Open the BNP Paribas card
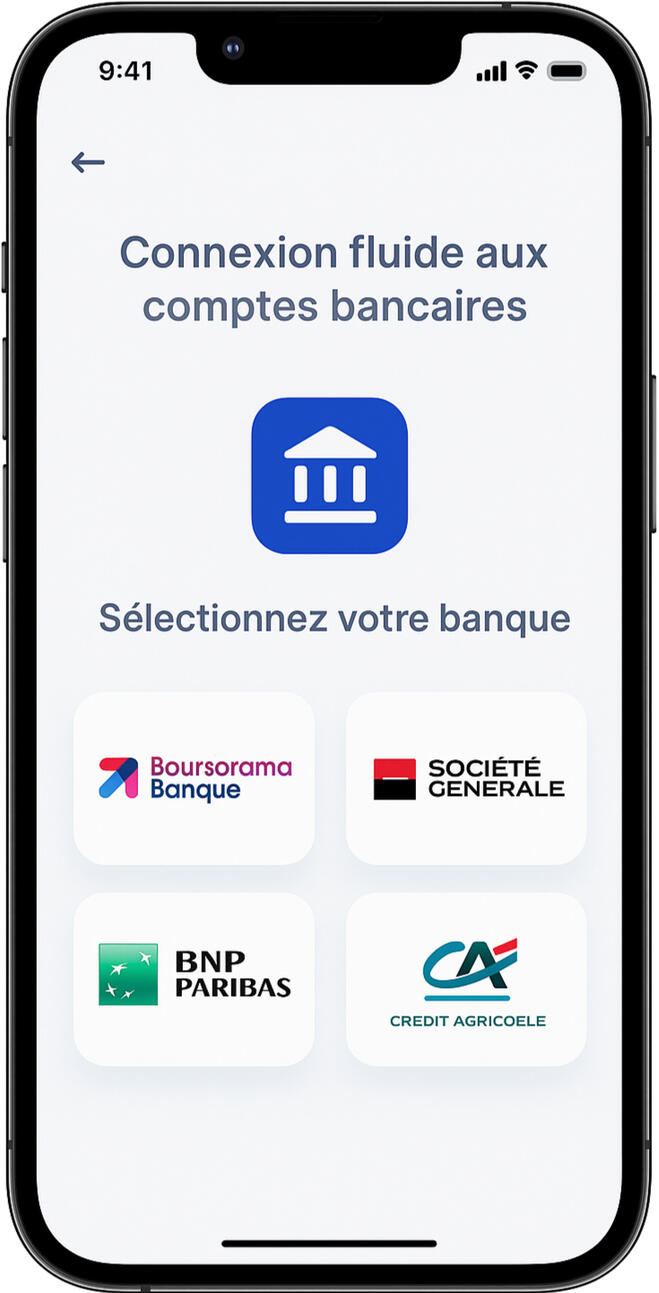 194,977
